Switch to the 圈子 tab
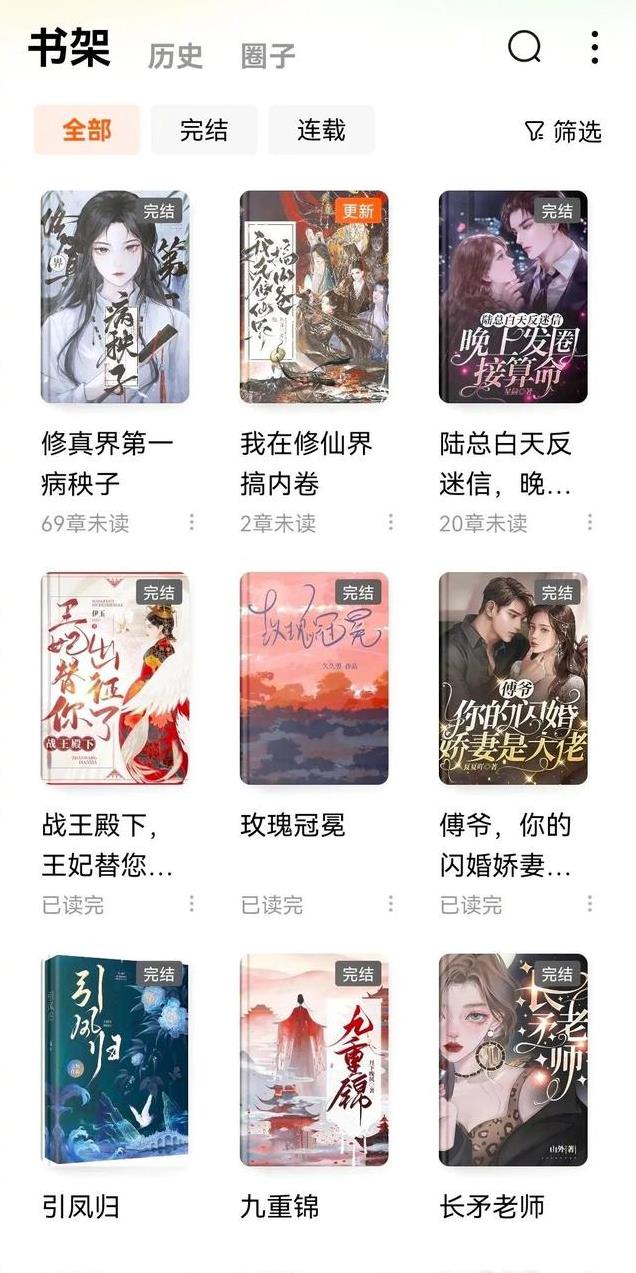The height and width of the screenshot is (1273, 636). pyautogui.click(x=268, y=56)
